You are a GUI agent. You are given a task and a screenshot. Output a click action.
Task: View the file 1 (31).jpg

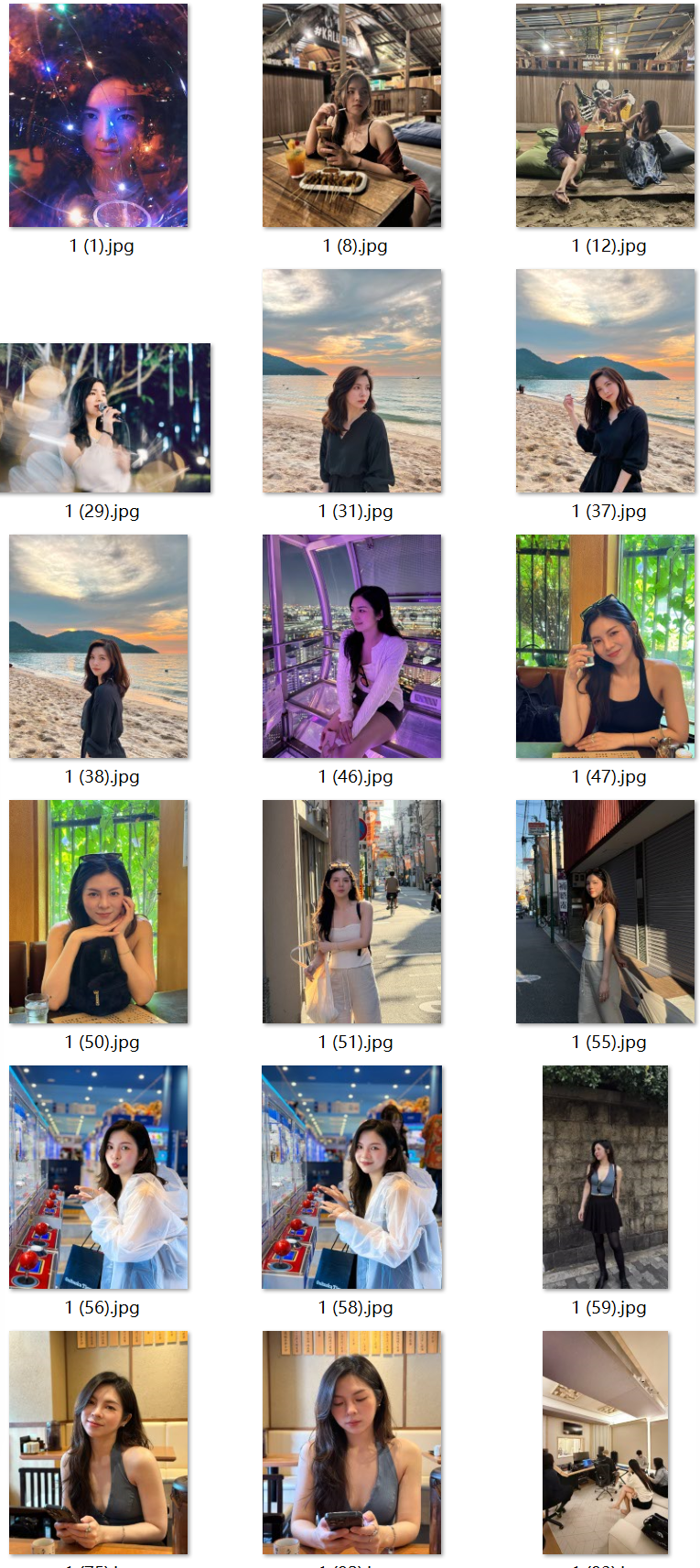pos(352,381)
